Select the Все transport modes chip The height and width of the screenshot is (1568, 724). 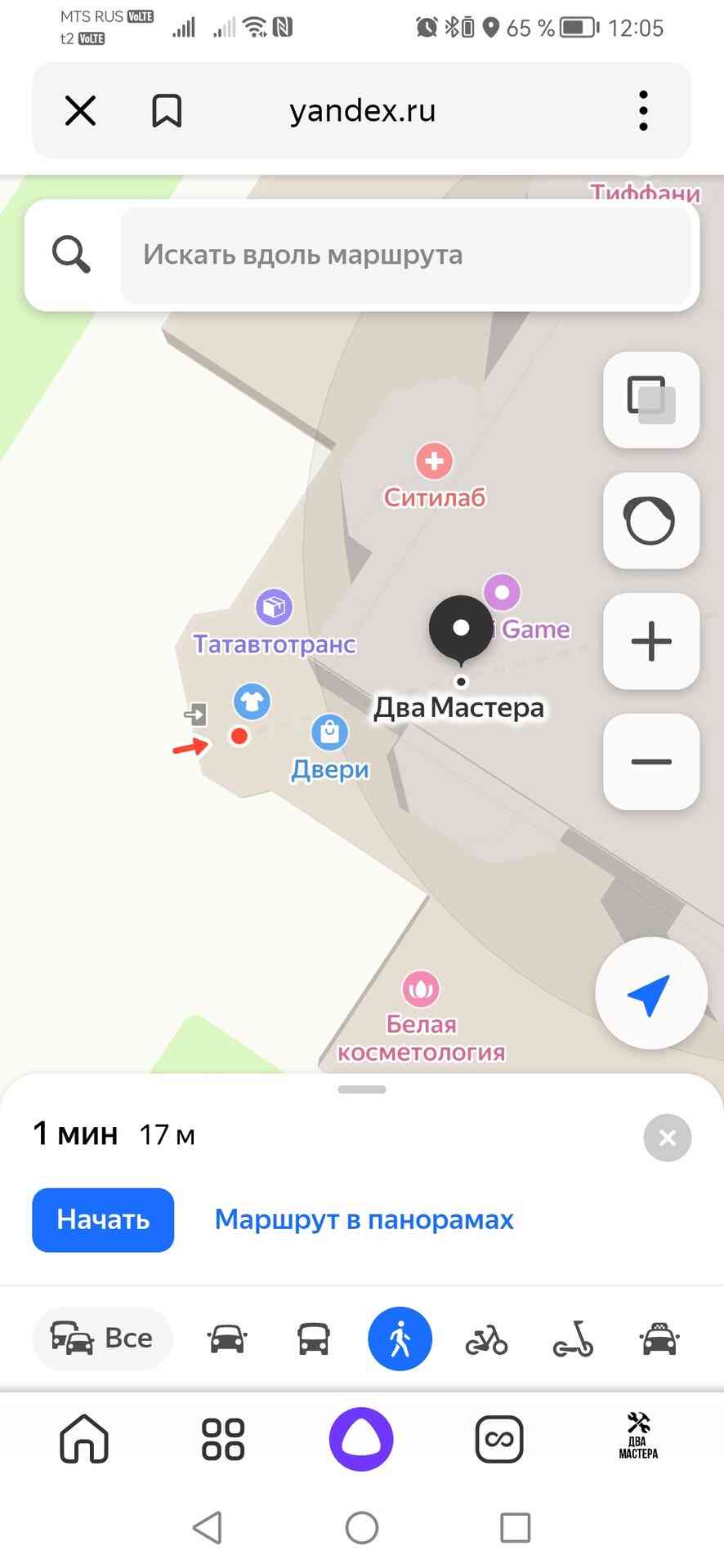(x=103, y=1339)
